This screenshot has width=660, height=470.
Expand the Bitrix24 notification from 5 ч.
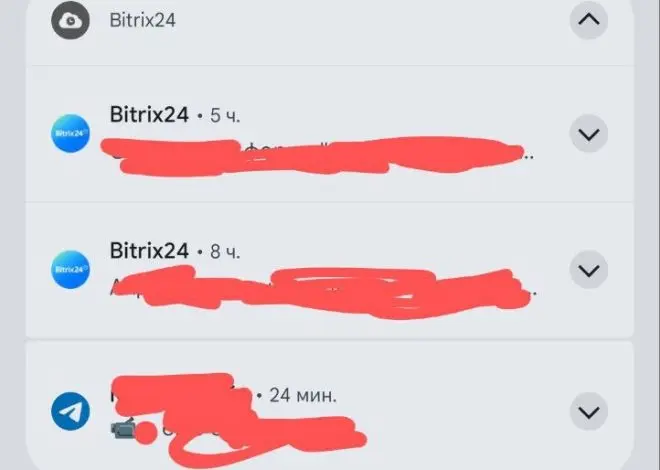[x=589, y=133]
